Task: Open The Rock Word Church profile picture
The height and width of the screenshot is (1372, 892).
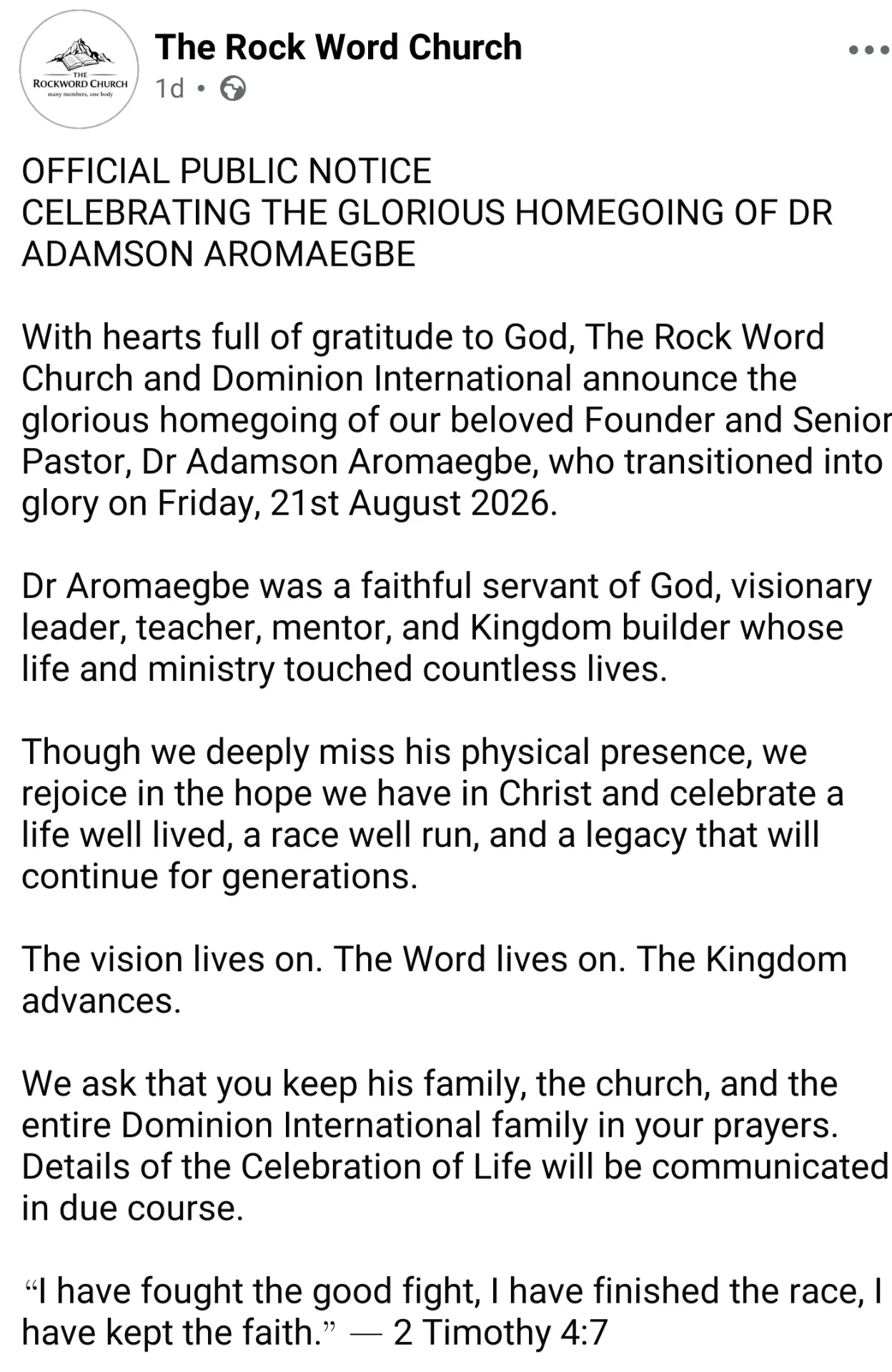Action: click(x=79, y=69)
